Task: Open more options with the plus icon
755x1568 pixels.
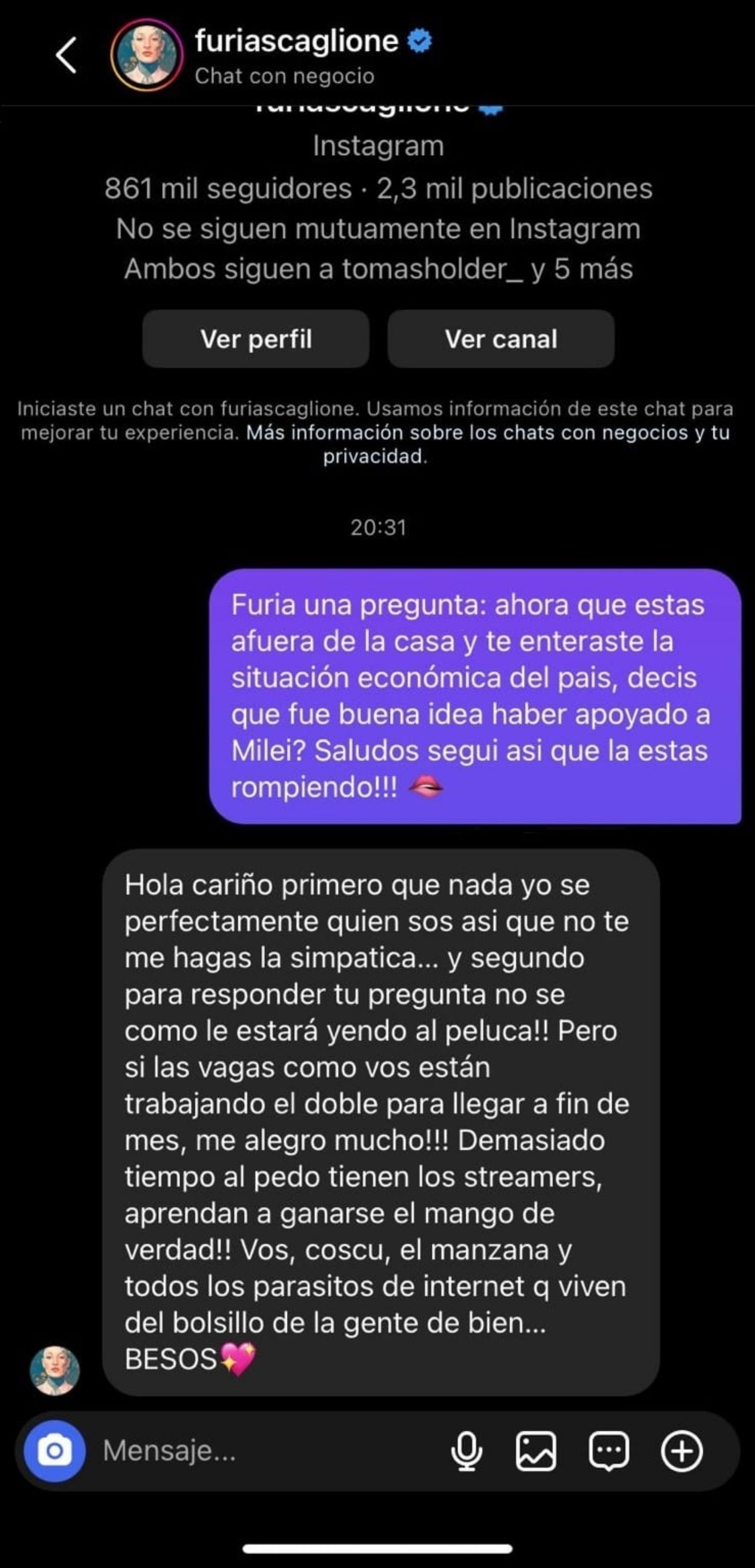Action: pos(681,1452)
